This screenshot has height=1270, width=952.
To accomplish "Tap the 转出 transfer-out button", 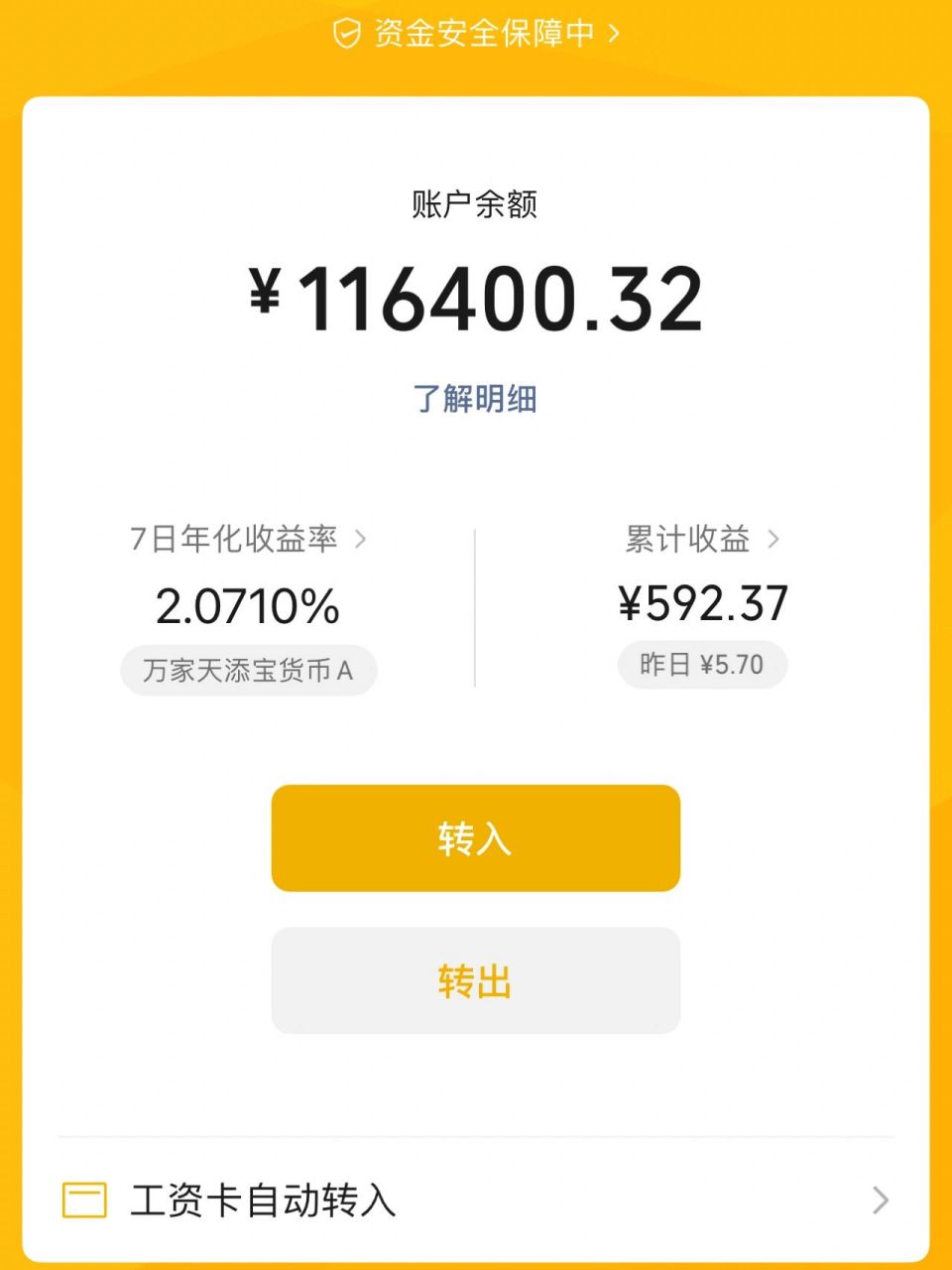I will click(475, 981).
